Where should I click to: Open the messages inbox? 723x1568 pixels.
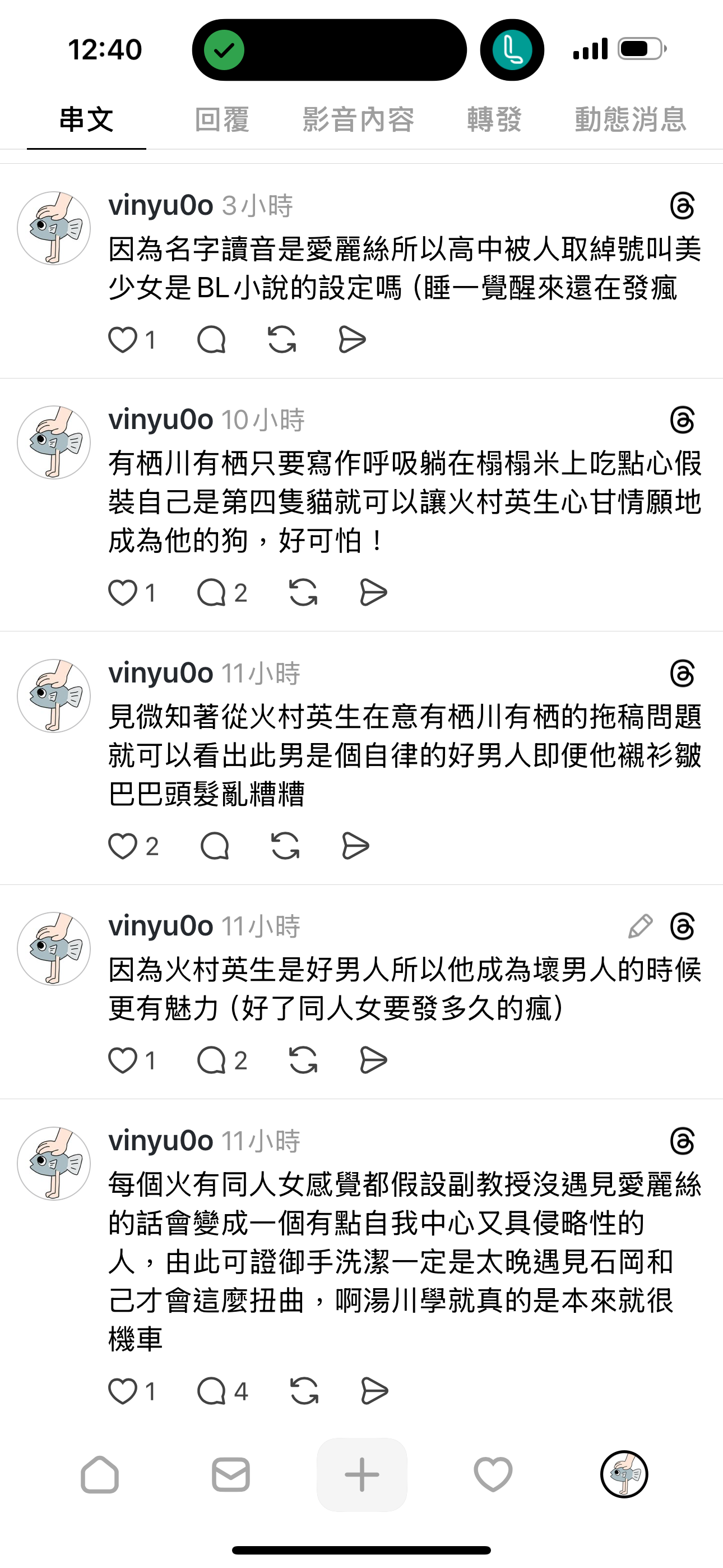231,1474
